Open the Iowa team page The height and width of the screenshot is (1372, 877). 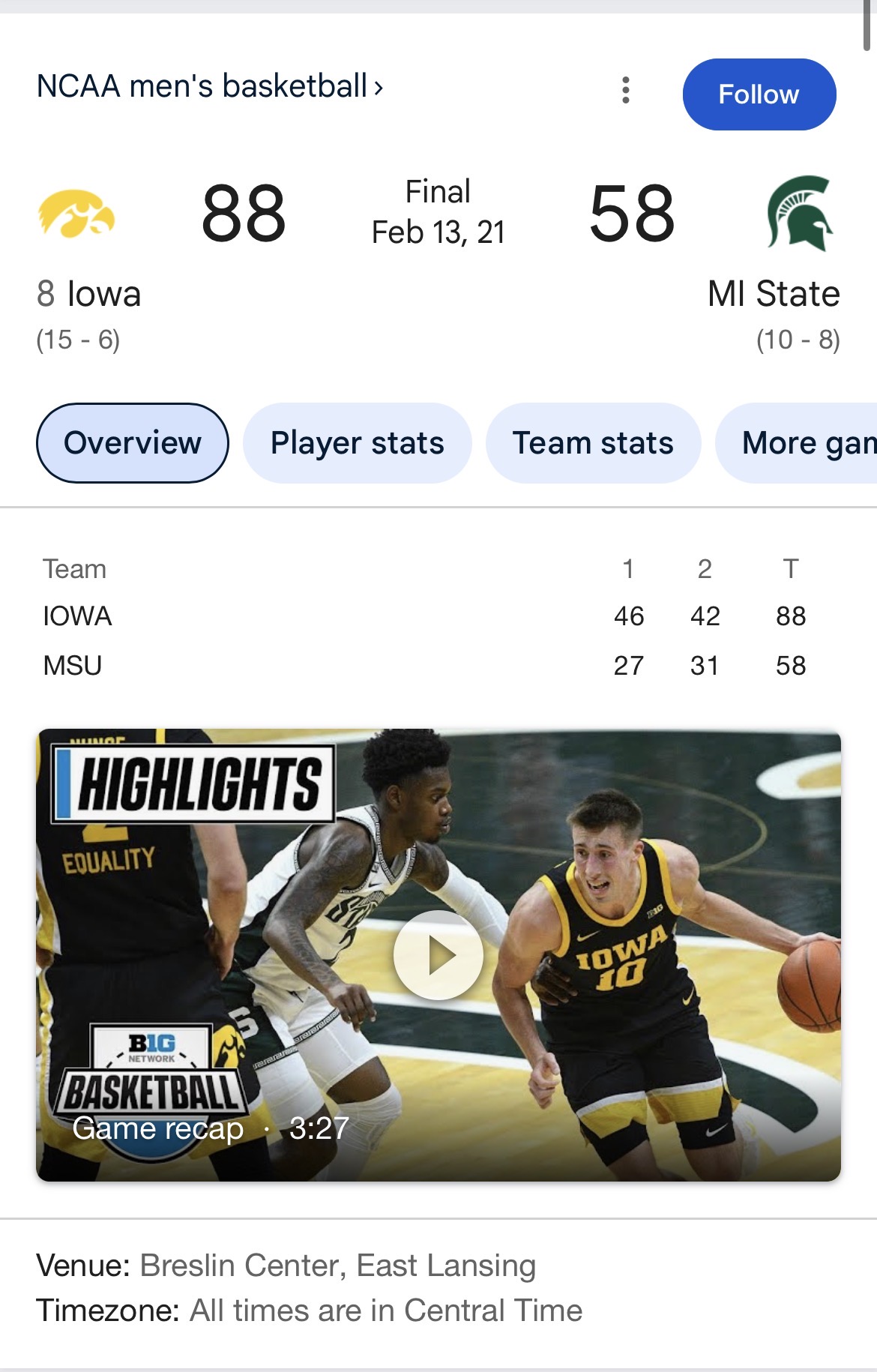[x=89, y=293]
